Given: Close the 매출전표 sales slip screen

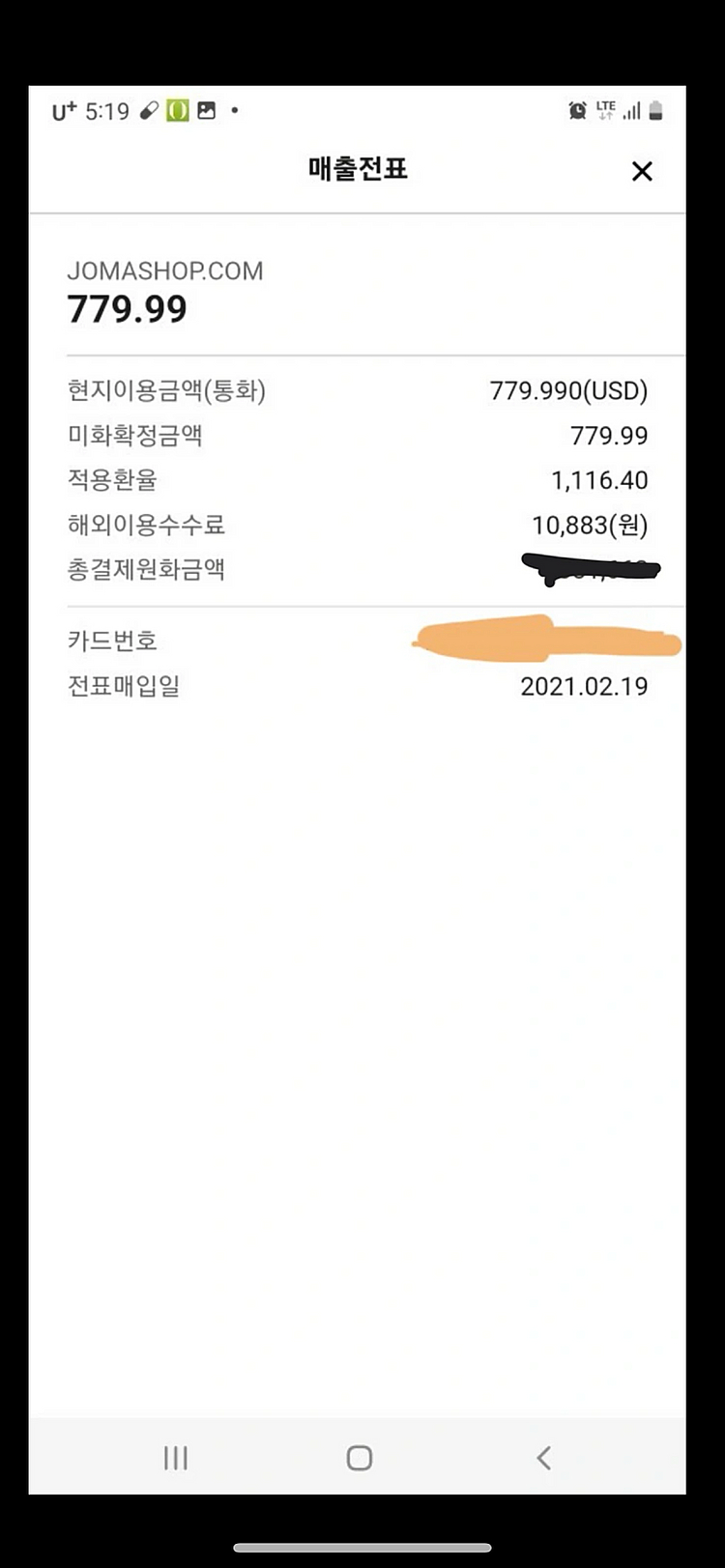Looking at the screenshot, I should pyautogui.click(x=642, y=172).
